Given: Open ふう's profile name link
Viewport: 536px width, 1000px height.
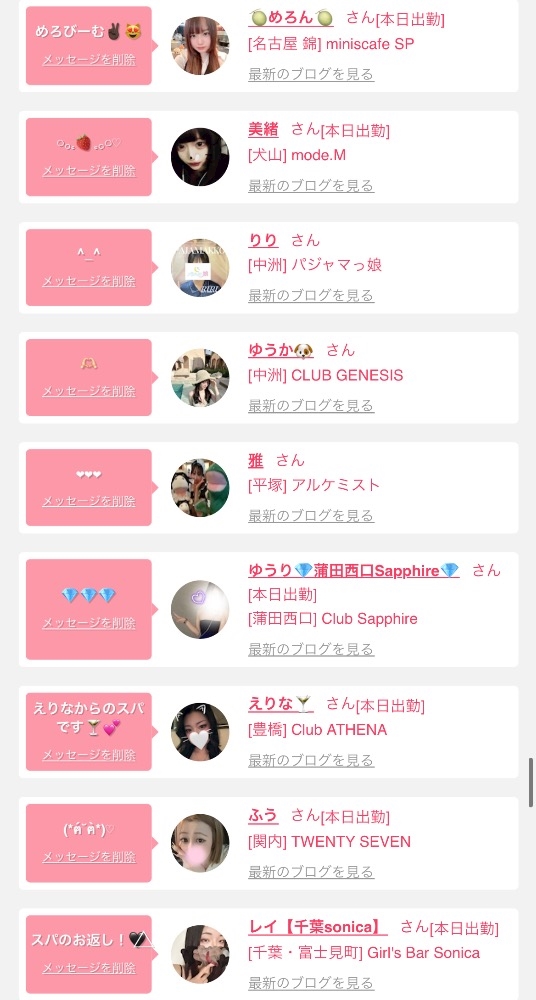Looking at the screenshot, I should click(x=263, y=815).
